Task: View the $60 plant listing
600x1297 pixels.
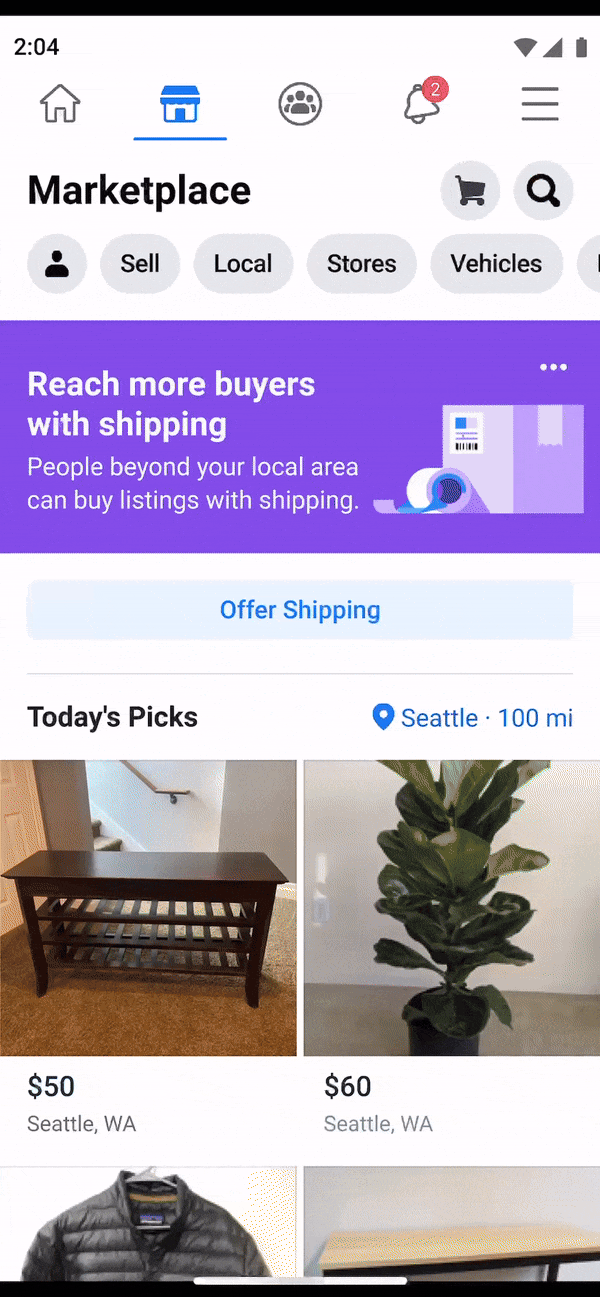Action: pyautogui.click(x=452, y=907)
